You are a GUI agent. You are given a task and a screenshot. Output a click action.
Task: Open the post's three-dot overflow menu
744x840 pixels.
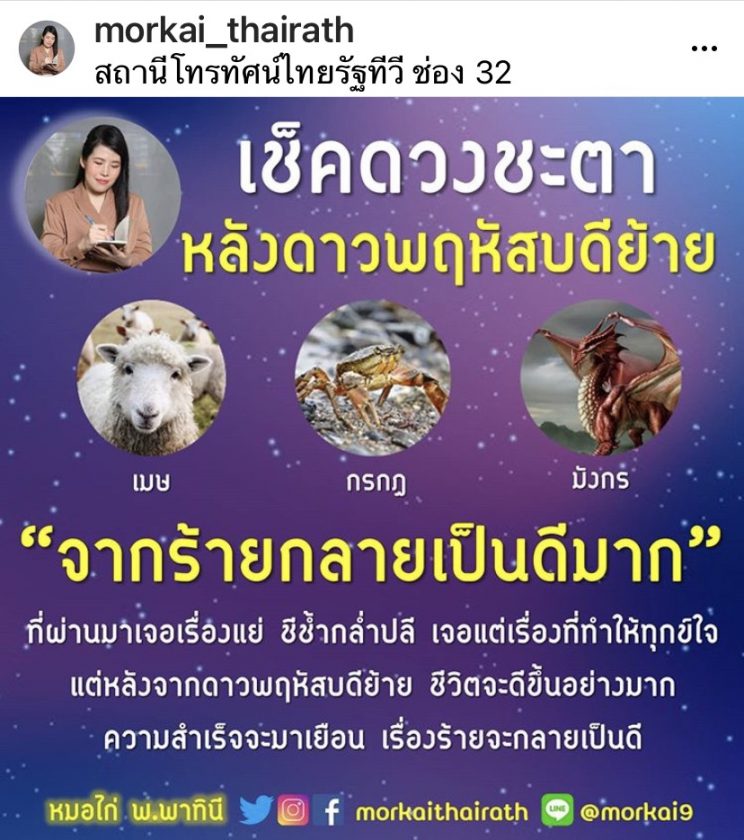click(705, 47)
